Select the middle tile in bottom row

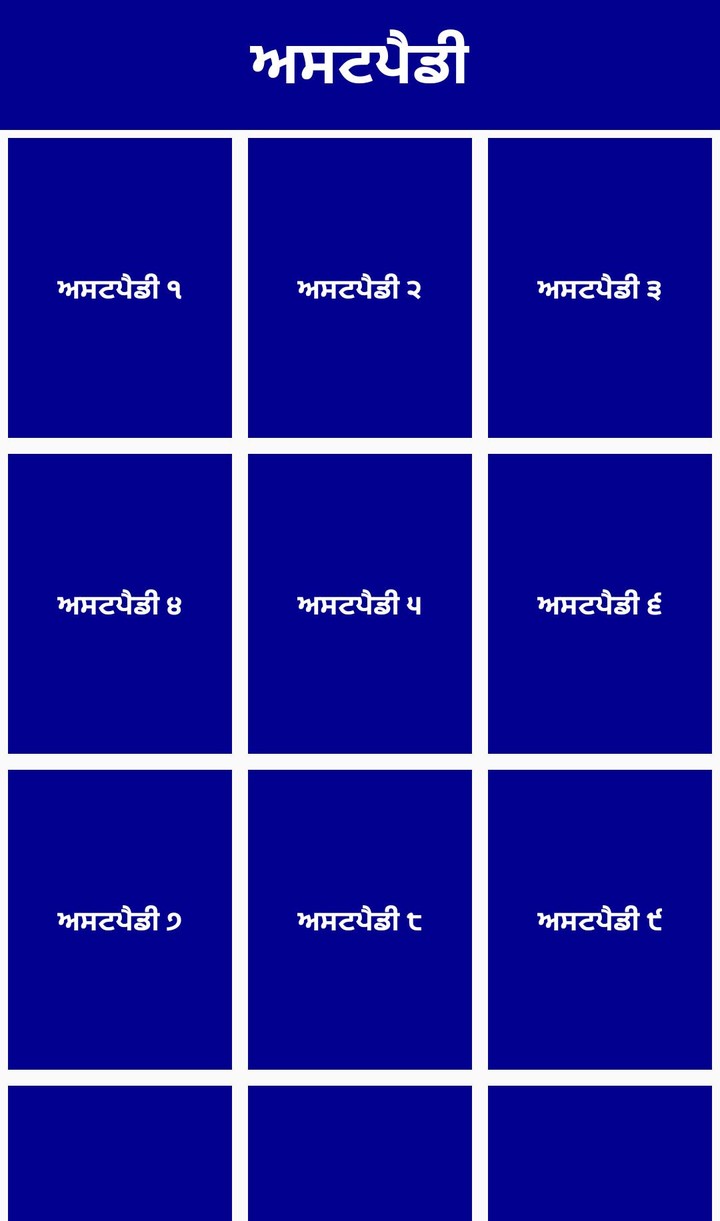coord(359,1150)
